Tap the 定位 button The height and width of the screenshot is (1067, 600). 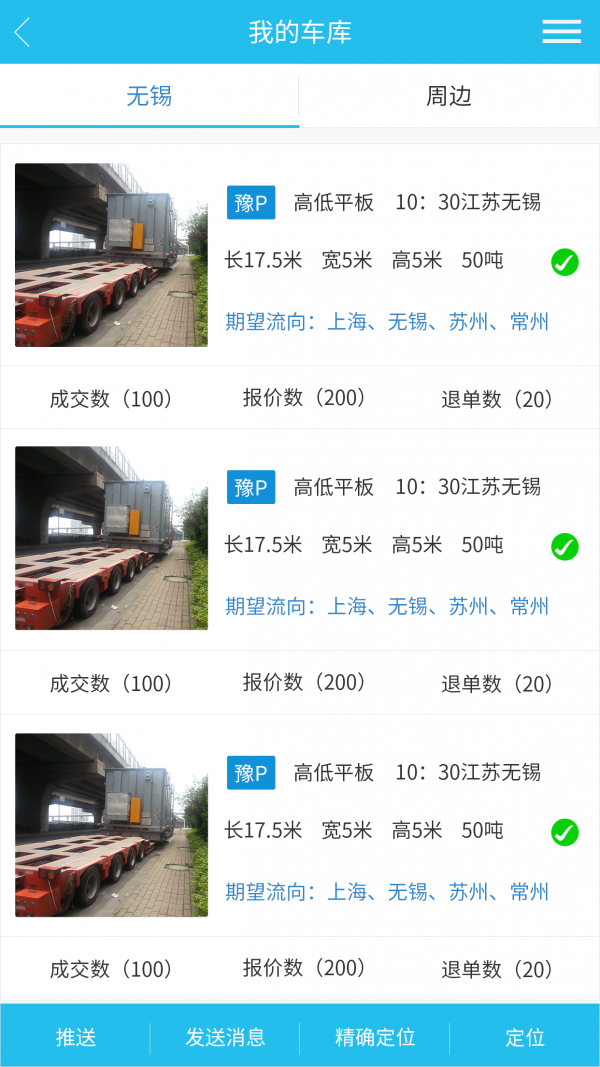tap(524, 1037)
